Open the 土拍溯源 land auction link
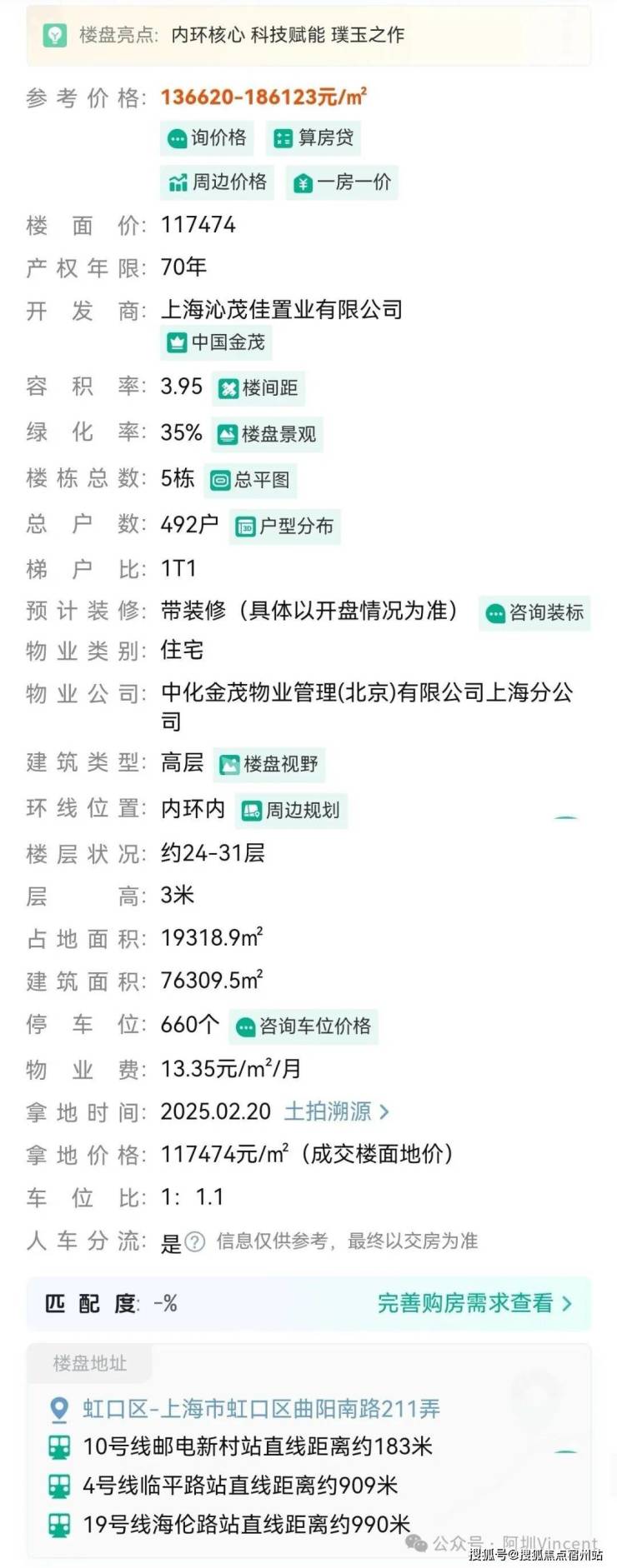617x1568 pixels. [x=336, y=1111]
